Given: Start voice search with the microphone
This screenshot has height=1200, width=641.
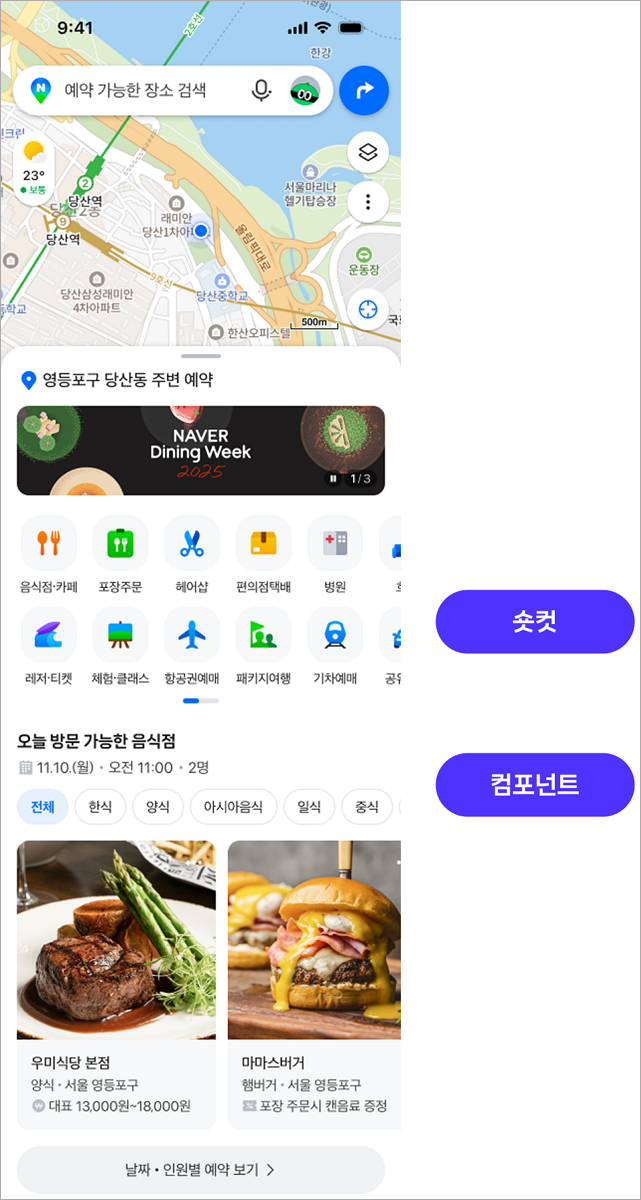Looking at the screenshot, I should [x=261, y=91].
